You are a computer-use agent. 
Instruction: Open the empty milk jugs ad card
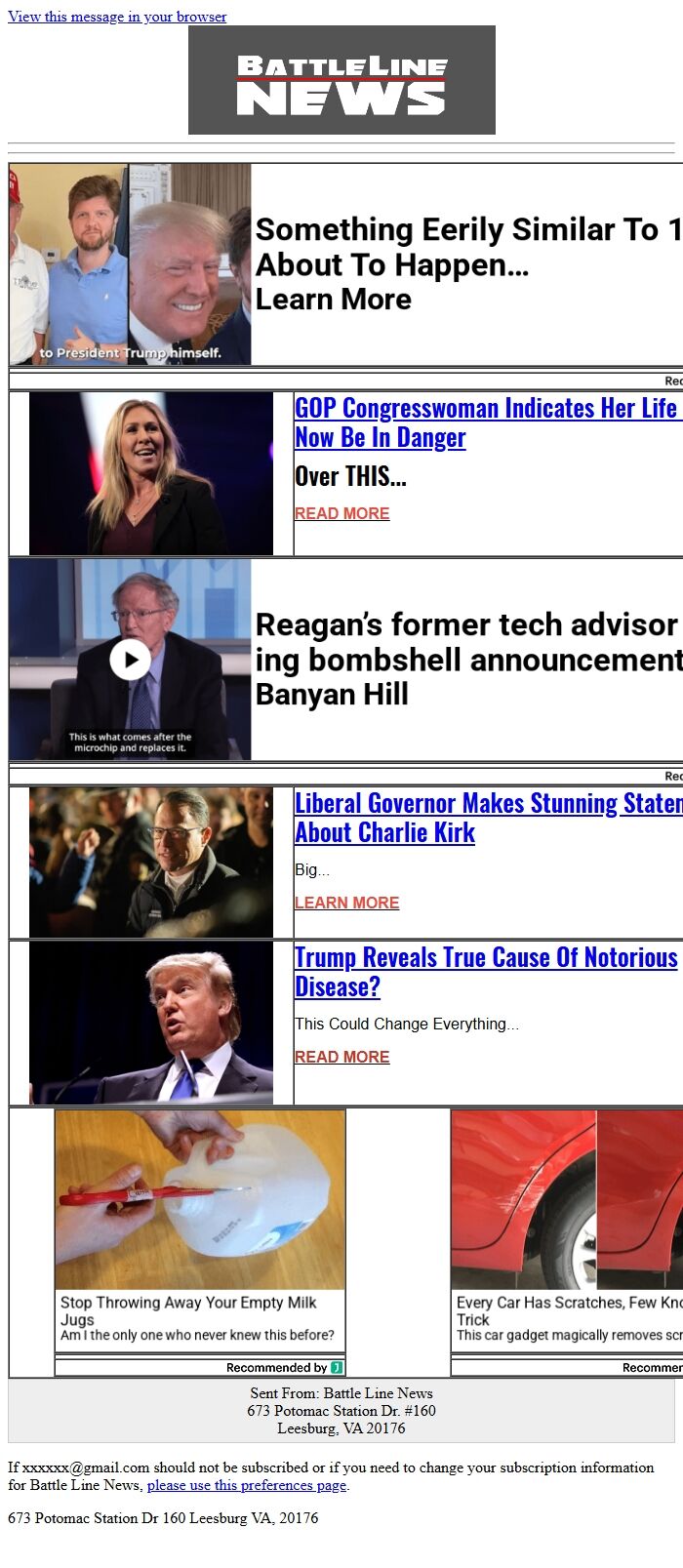click(x=200, y=1229)
